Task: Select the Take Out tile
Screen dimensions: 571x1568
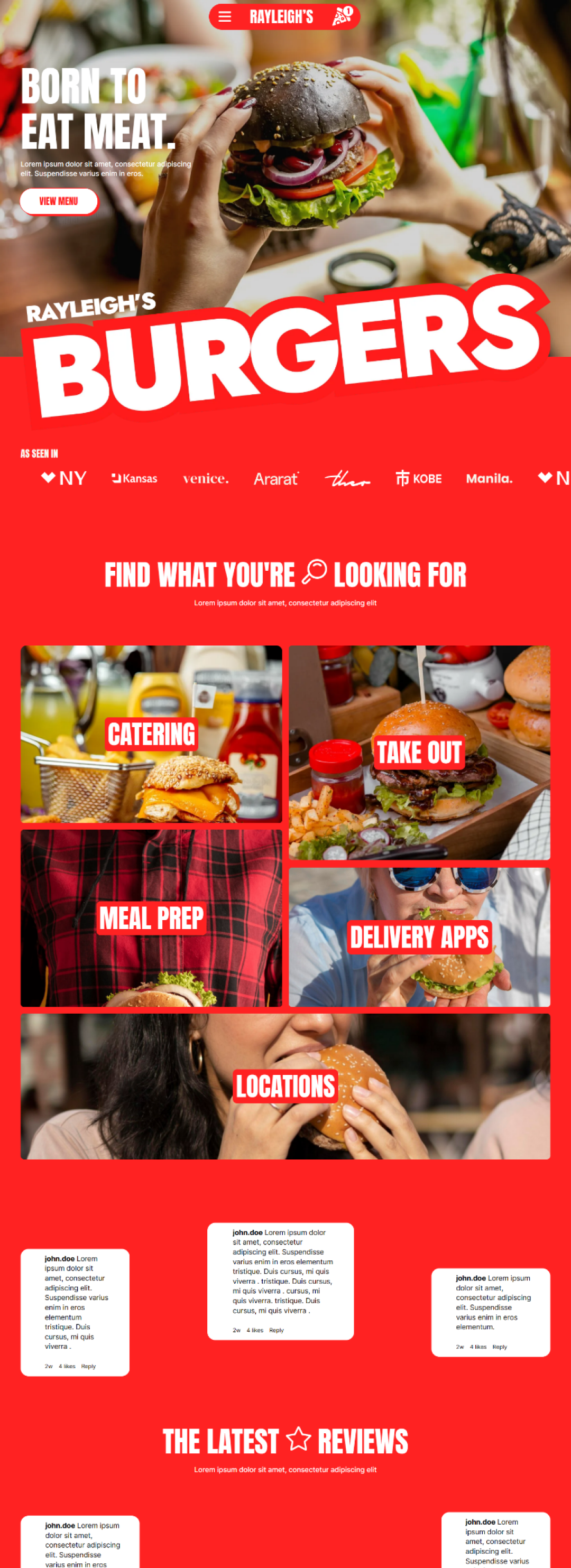Action: point(419,753)
